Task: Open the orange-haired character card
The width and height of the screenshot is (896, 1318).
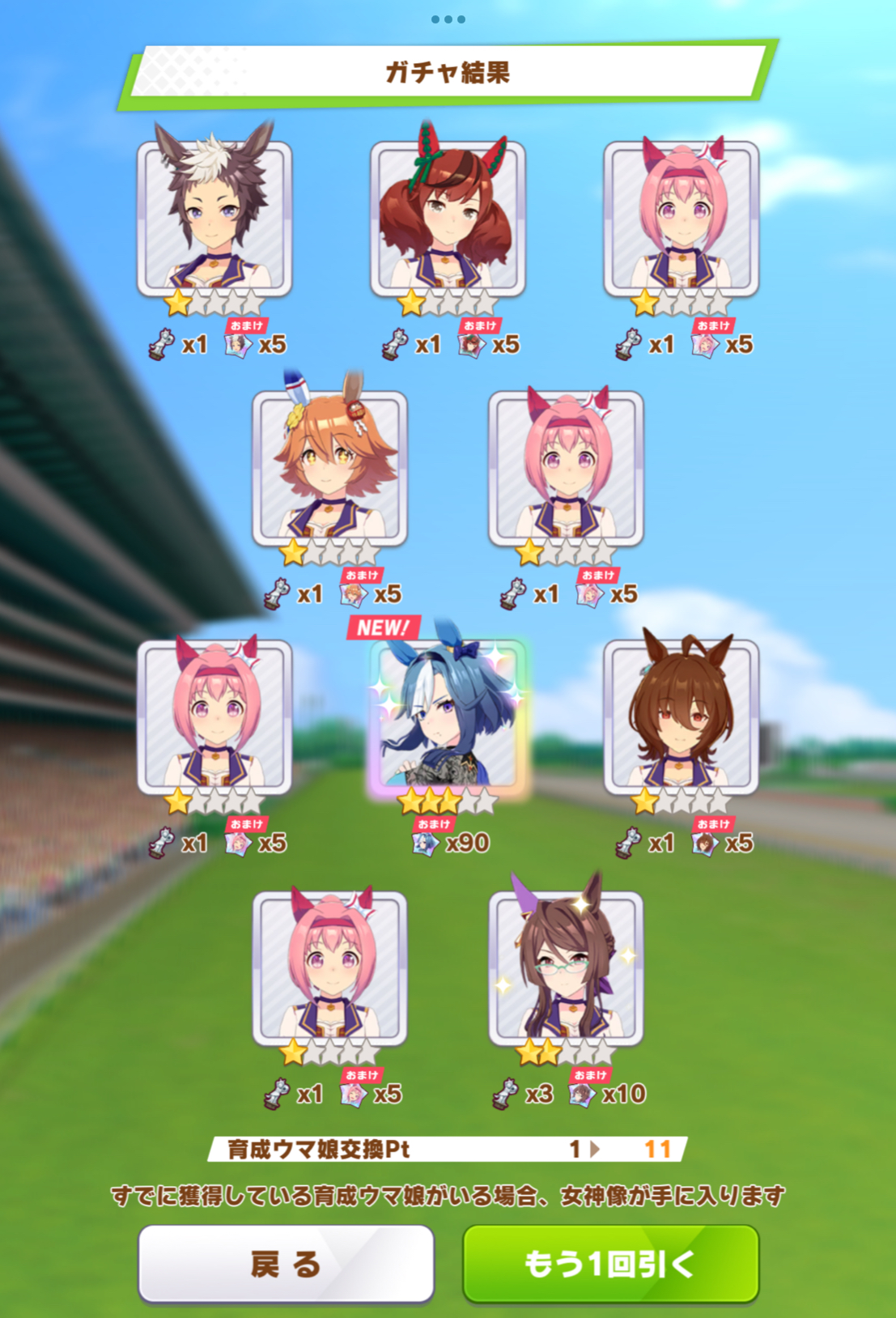Action: point(329,467)
